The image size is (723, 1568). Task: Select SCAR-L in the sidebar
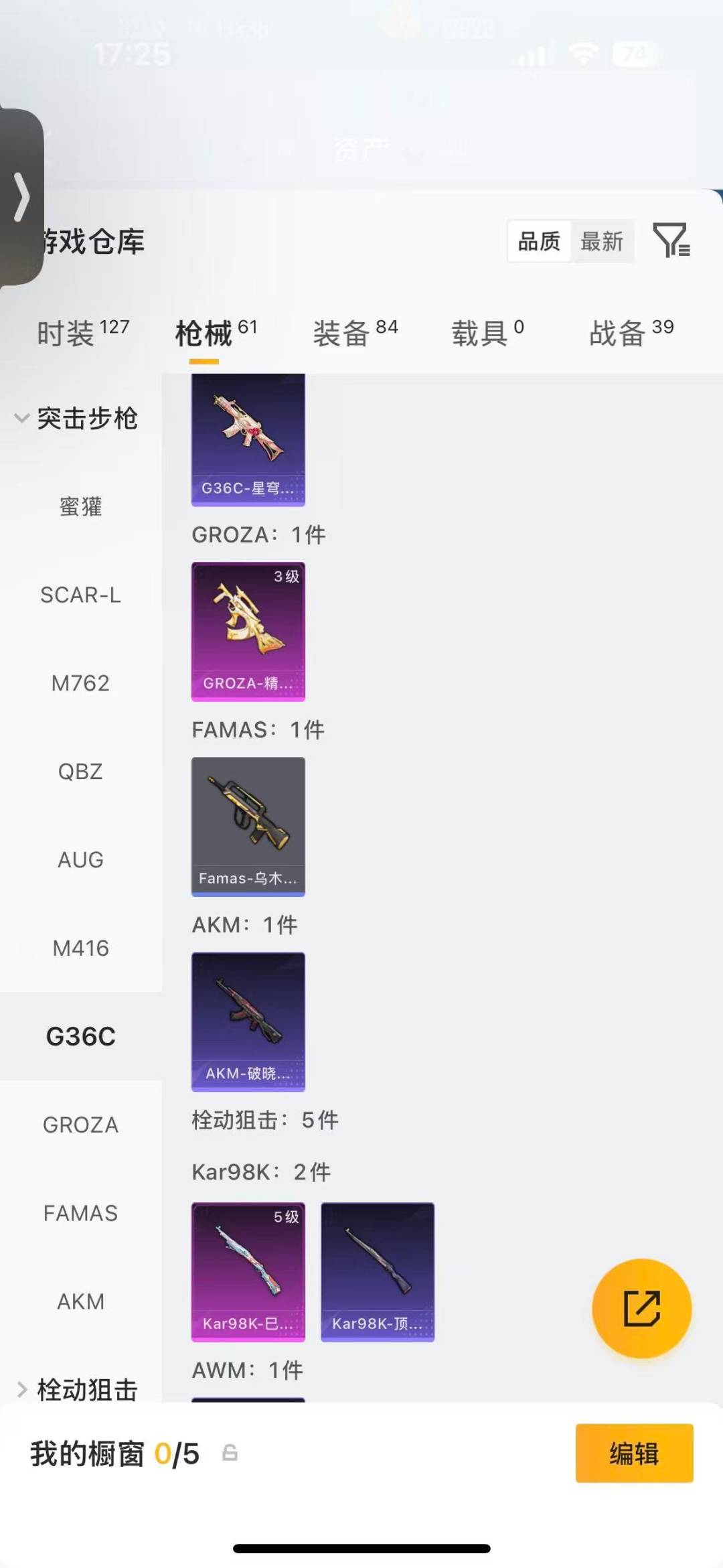tap(81, 595)
